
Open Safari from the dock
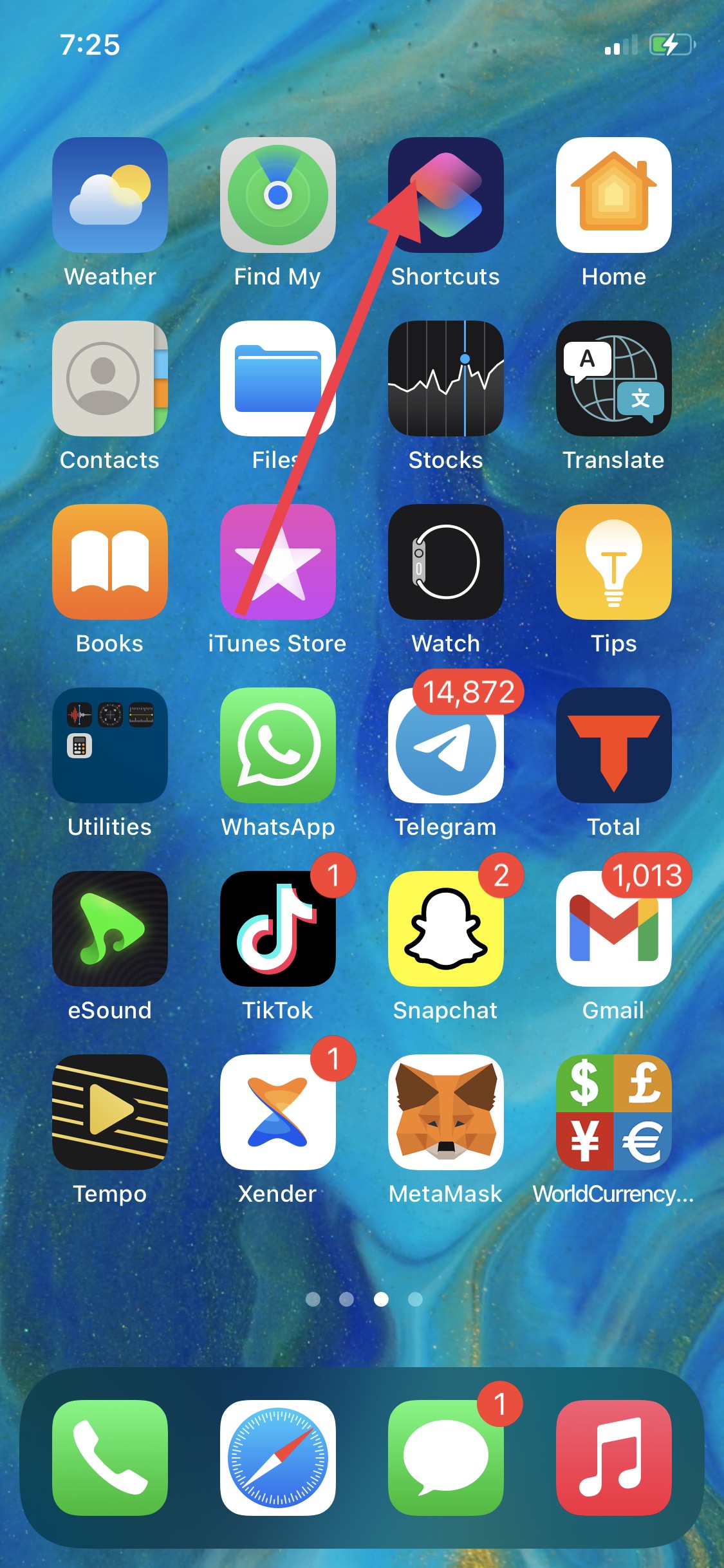pos(277,1458)
